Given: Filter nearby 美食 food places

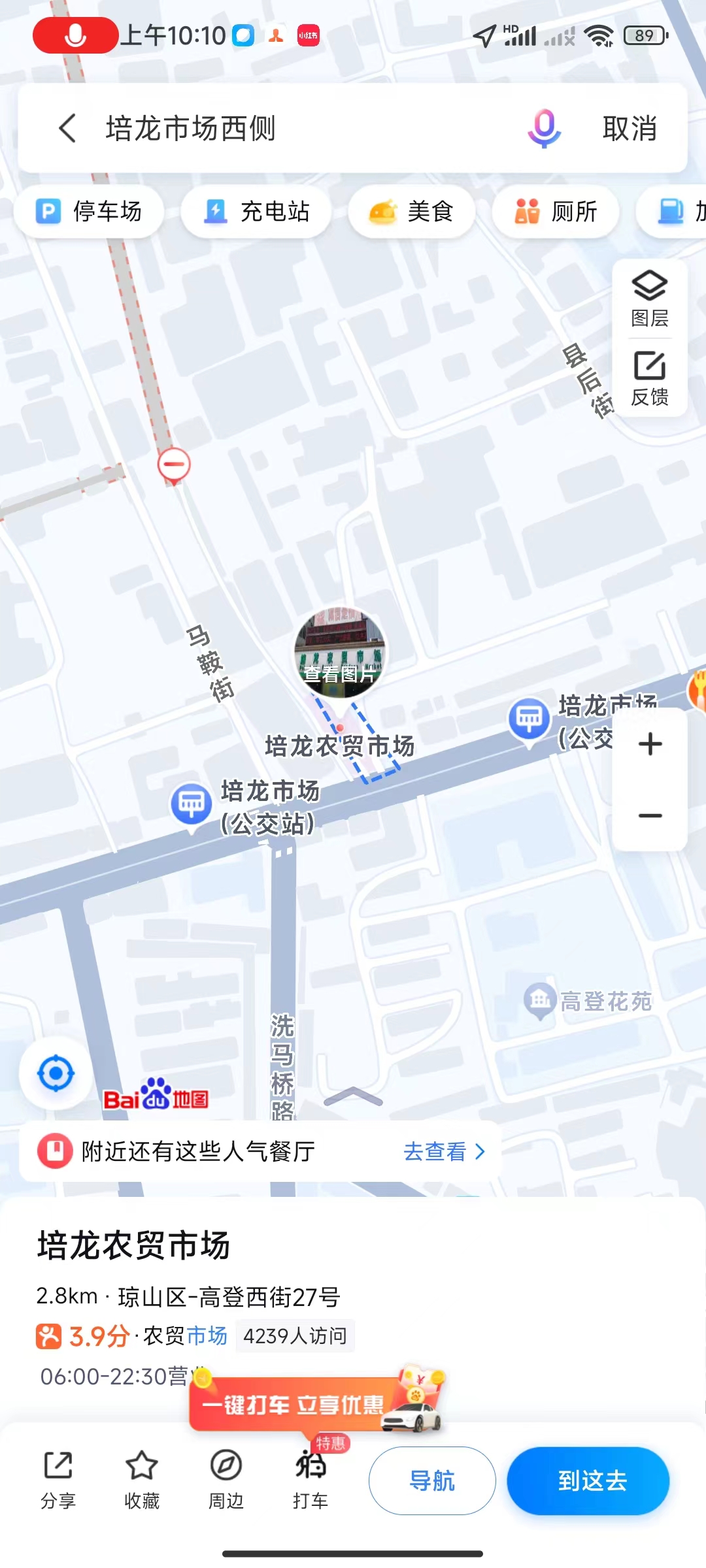Looking at the screenshot, I should point(412,212).
